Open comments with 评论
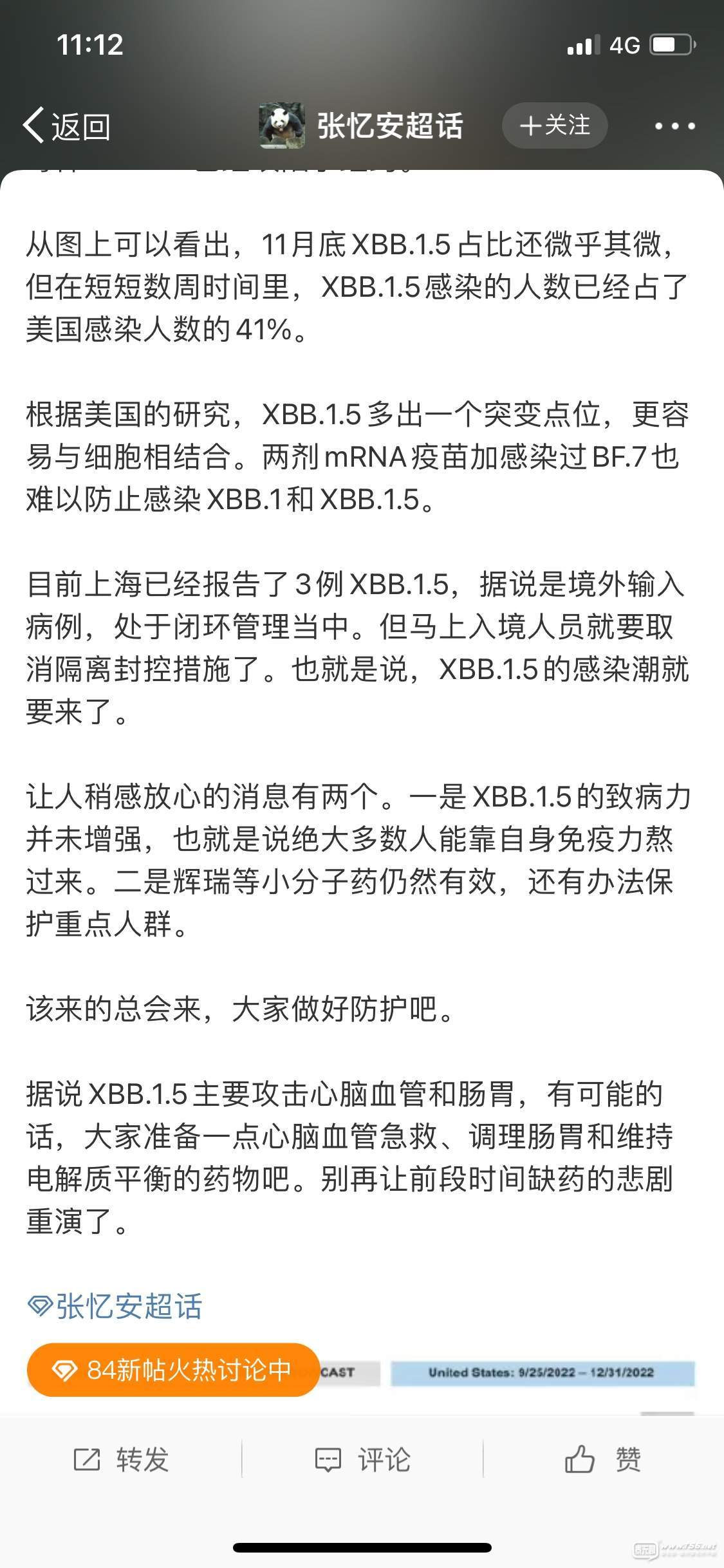Viewport: 724px width, 1568px height. click(362, 1460)
